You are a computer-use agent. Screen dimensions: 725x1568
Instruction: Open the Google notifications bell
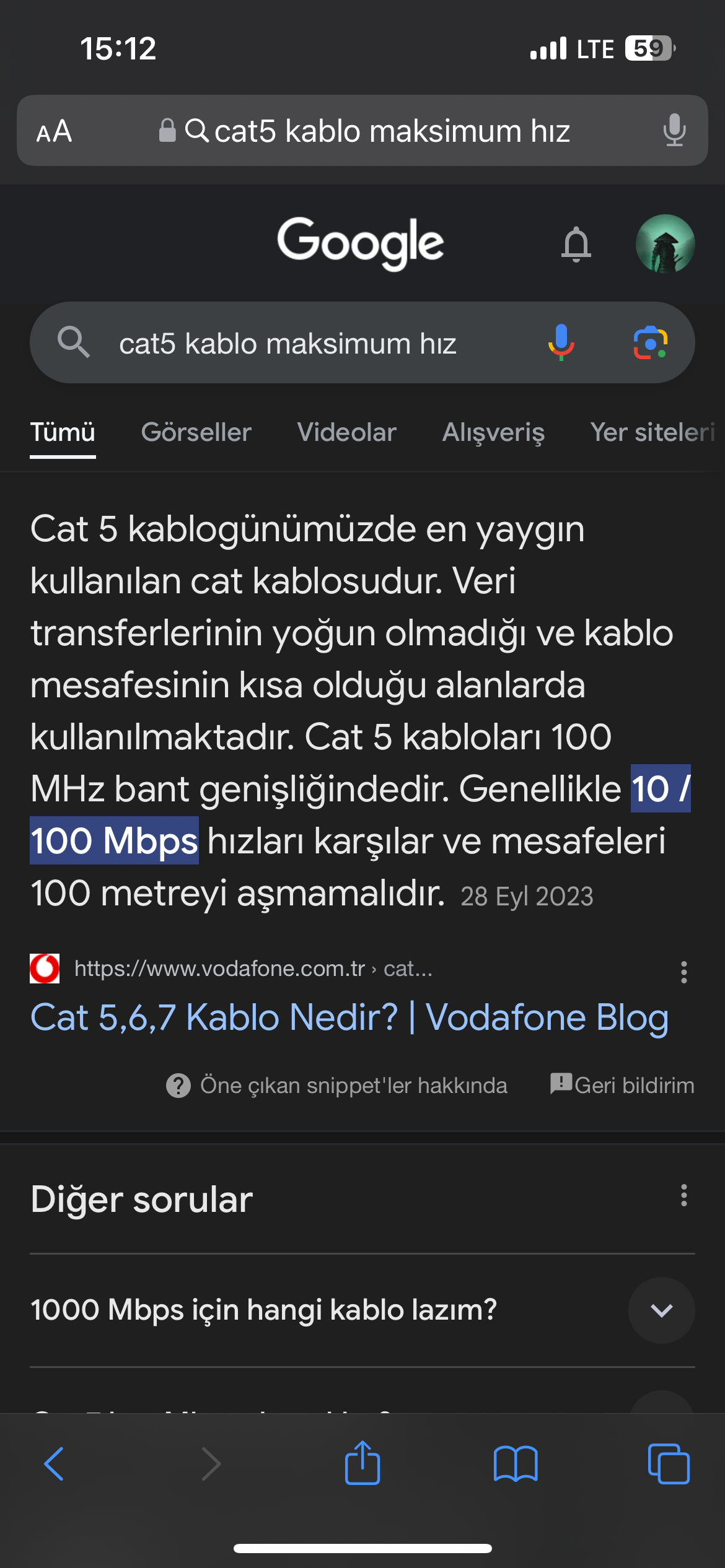(x=576, y=244)
